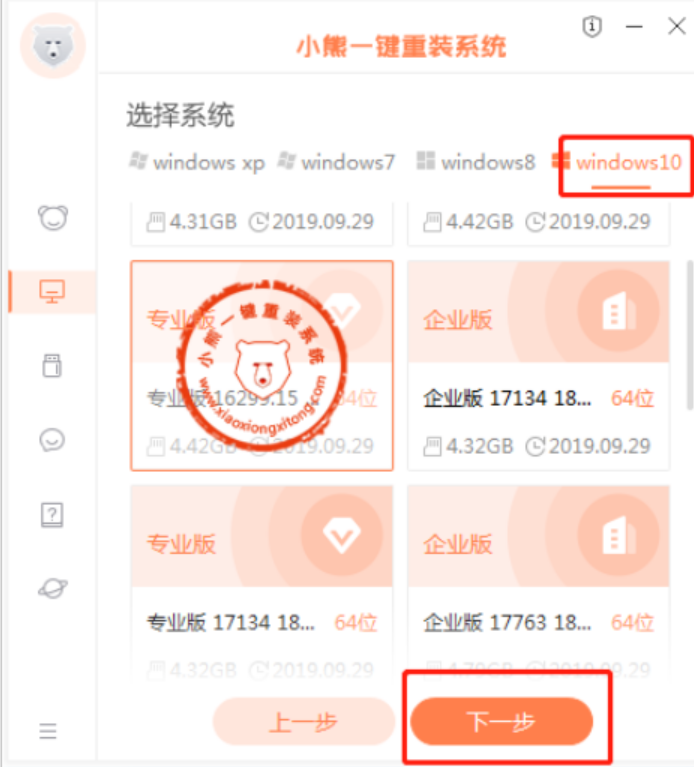The image size is (694, 767).
Task: Open the shield info icon
Action: pyautogui.click(x=592, y=28)
